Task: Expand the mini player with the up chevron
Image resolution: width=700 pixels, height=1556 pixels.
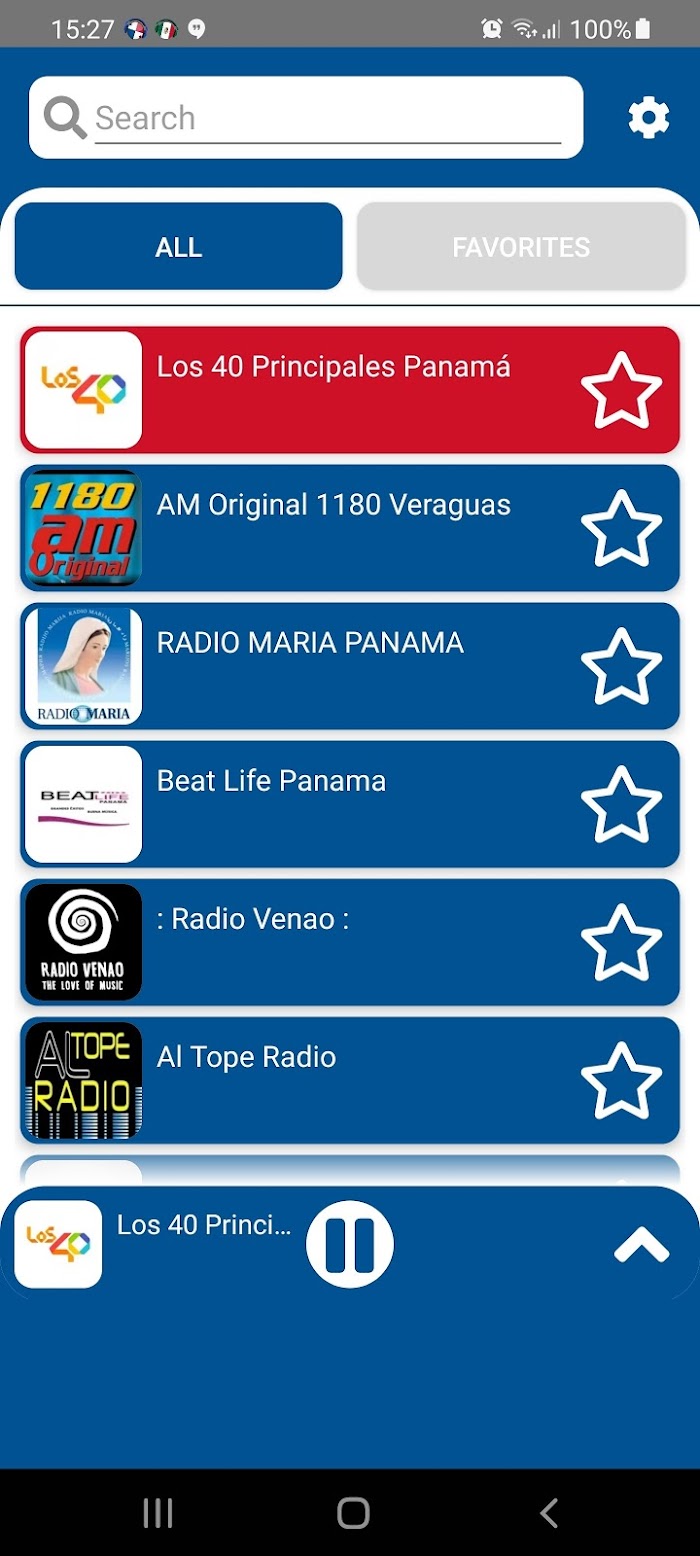Action: click(x=641, y=1244)
